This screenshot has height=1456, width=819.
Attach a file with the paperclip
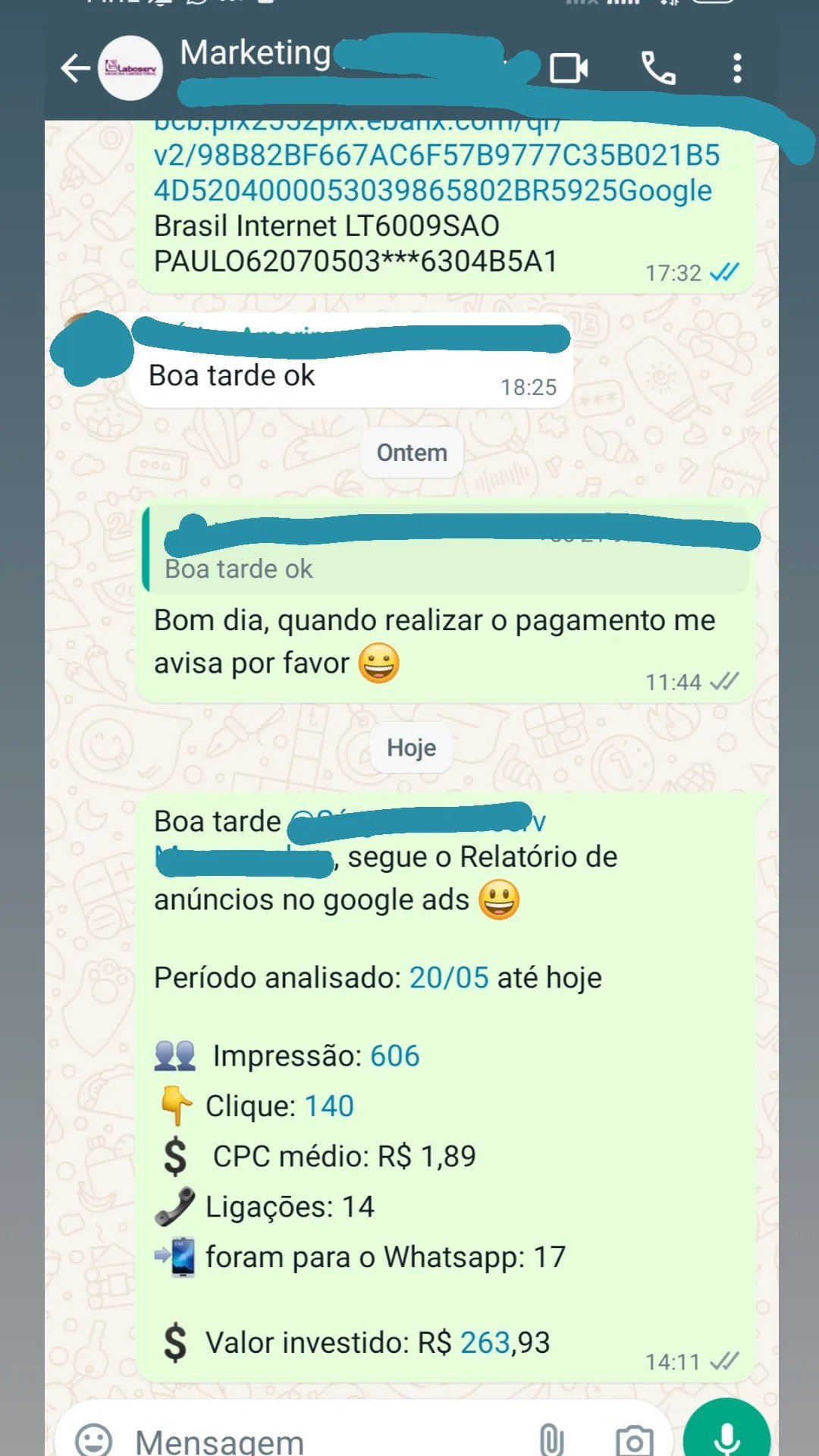[x=551, y=1439]
